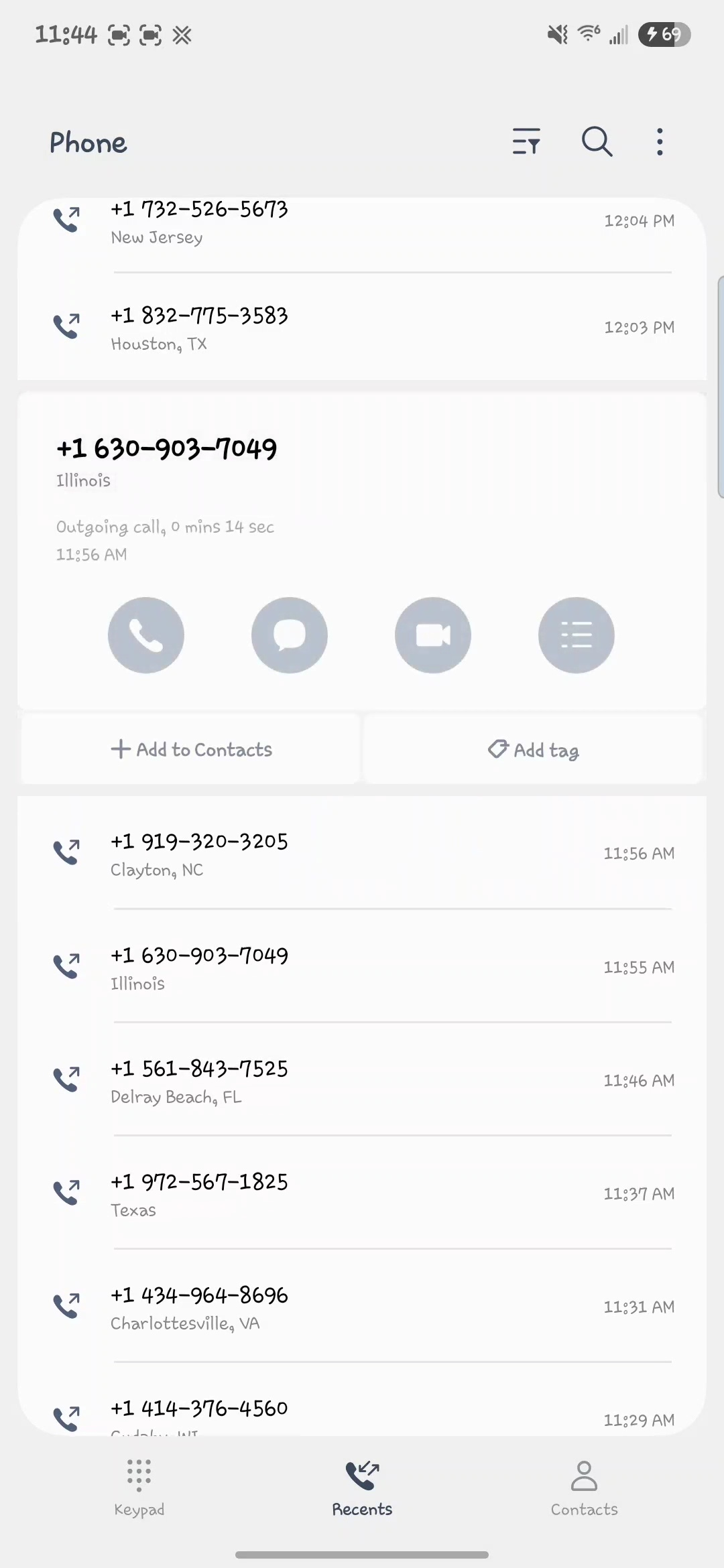Send a message to +1 630-903-7049

pos(290,635)
